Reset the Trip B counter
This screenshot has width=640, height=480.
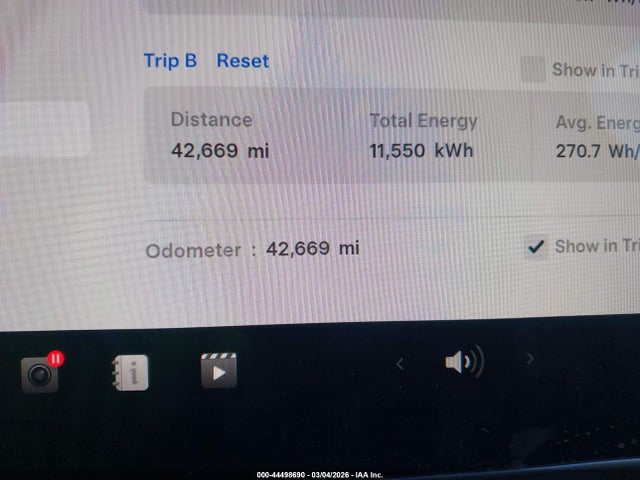(x=242, y=61)
